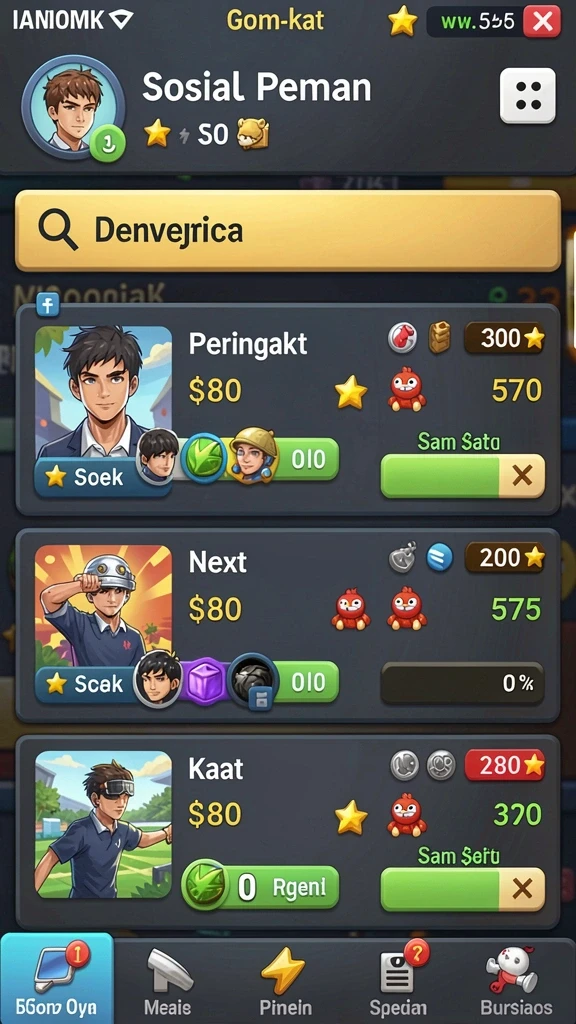576x1024 pixels.
Task: Tap the green button under Sam Sata
Action: pyautogui.click(x=462, y=476)
